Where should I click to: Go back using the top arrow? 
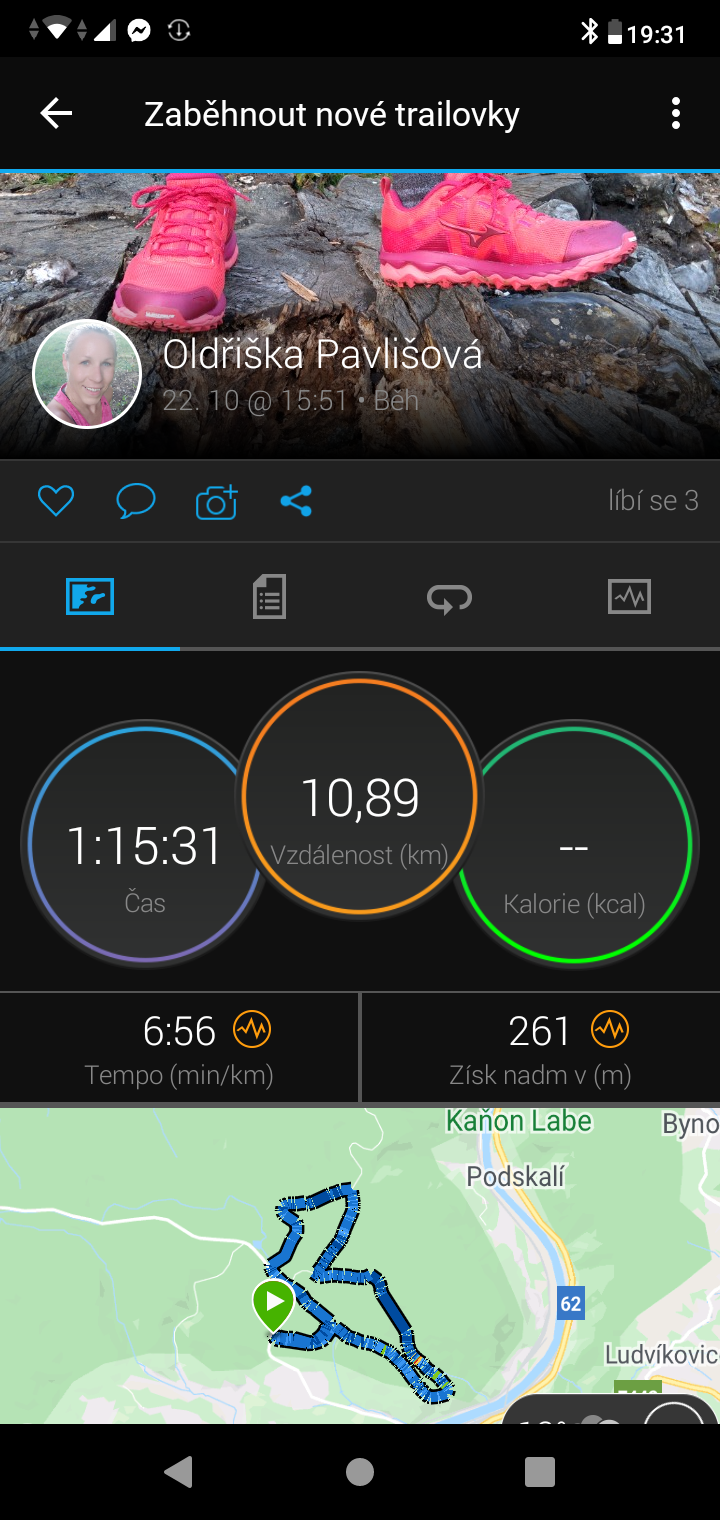pos(56,114)
